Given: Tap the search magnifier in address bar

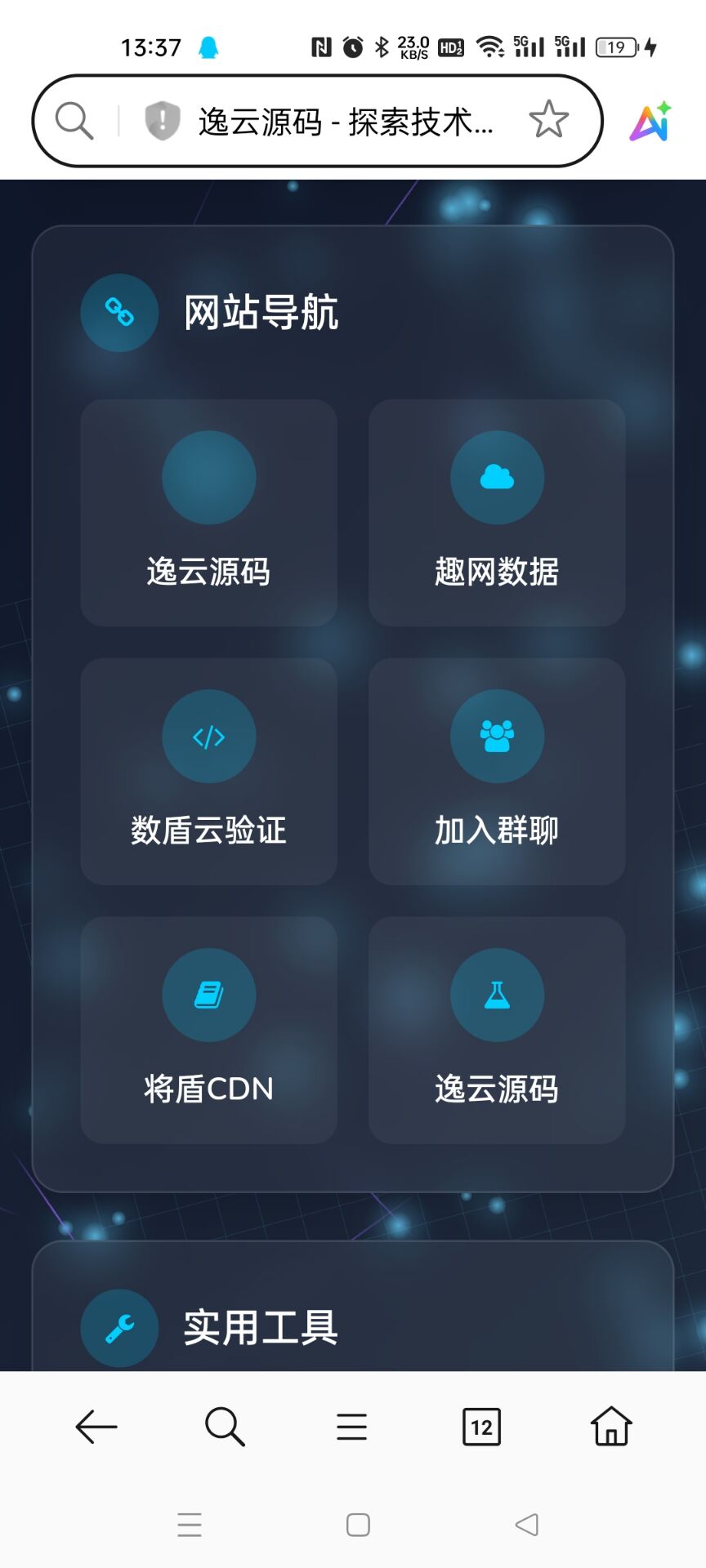Looking at the screenshot, I should click(x=74, y=121).
